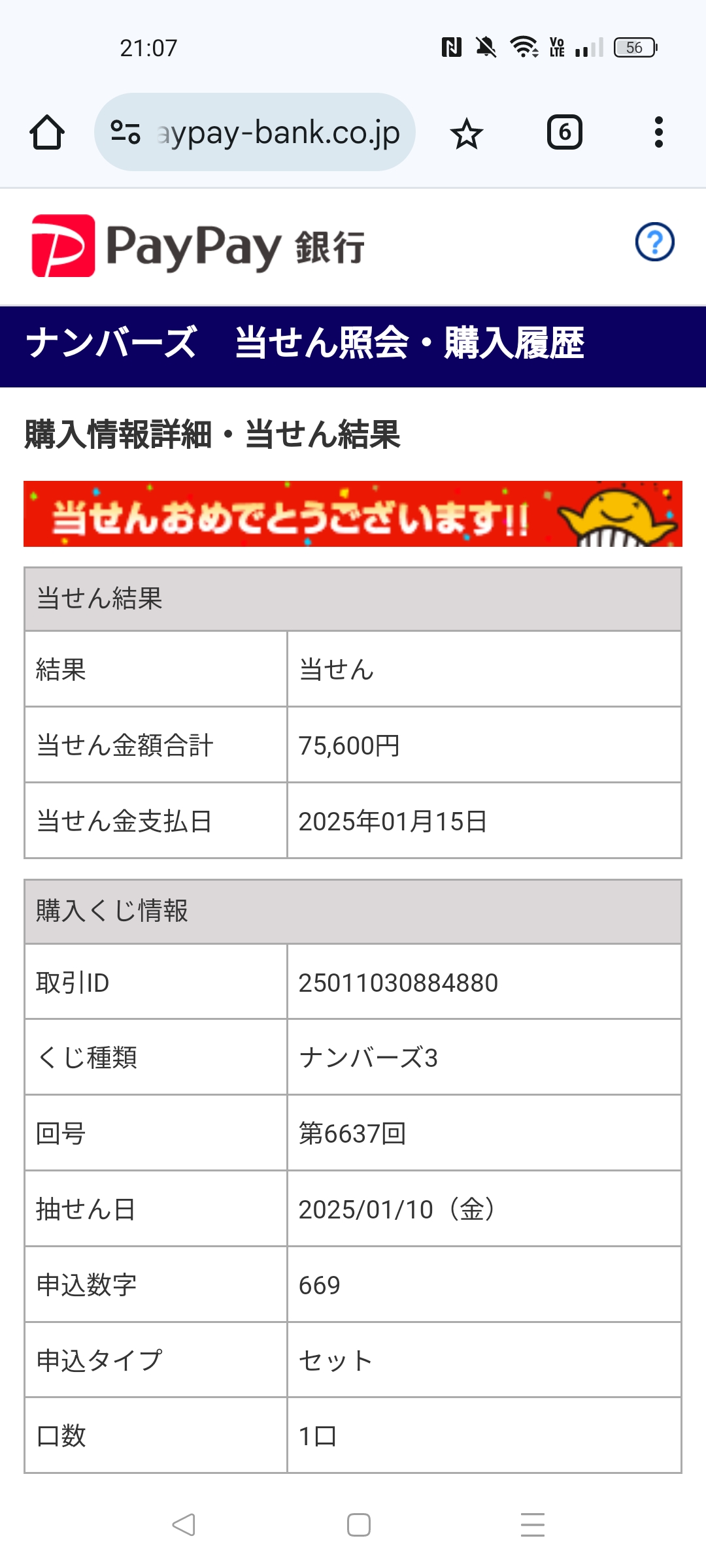Bookmark this page with the star

click(467, 133)
